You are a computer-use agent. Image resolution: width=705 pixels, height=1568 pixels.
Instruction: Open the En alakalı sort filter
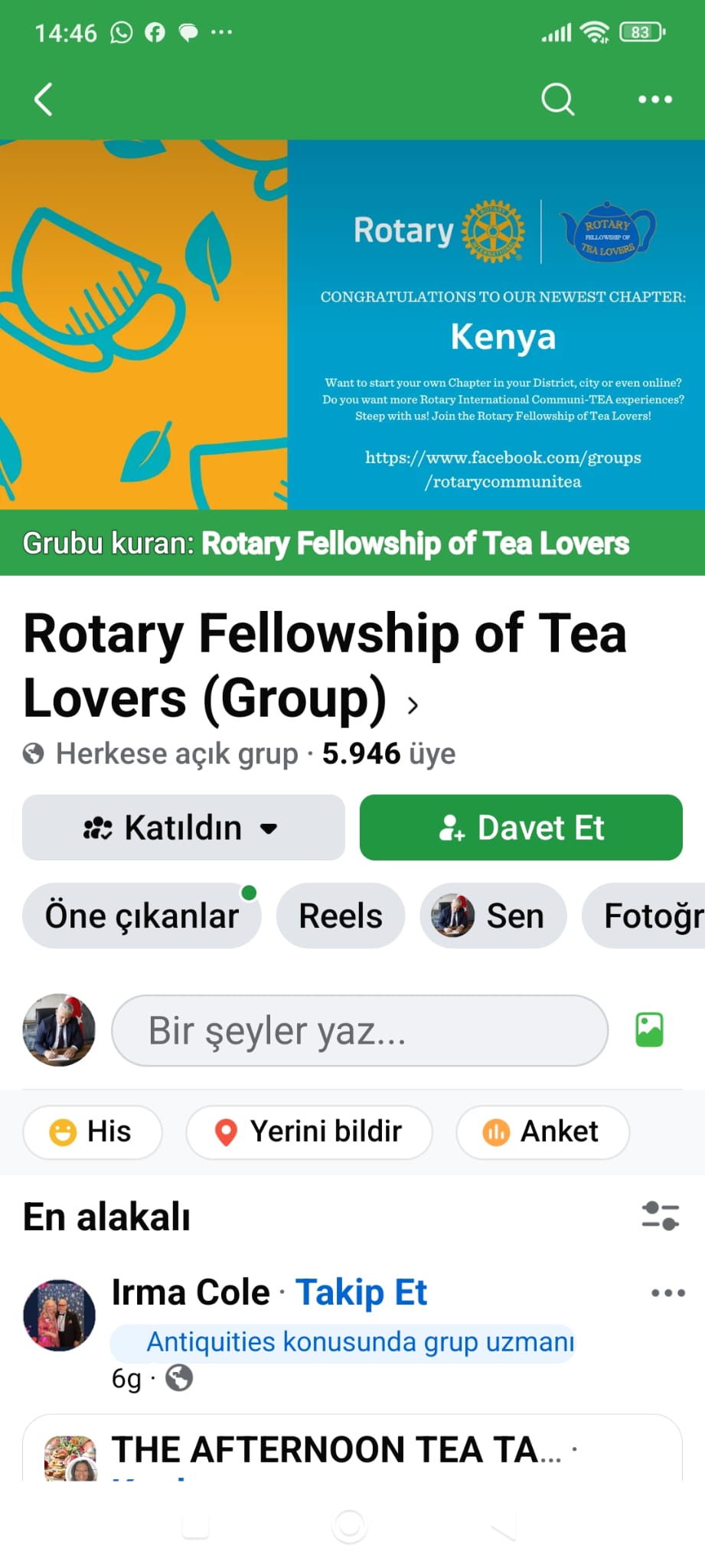pyautogui.click(x=660, y=1216)
